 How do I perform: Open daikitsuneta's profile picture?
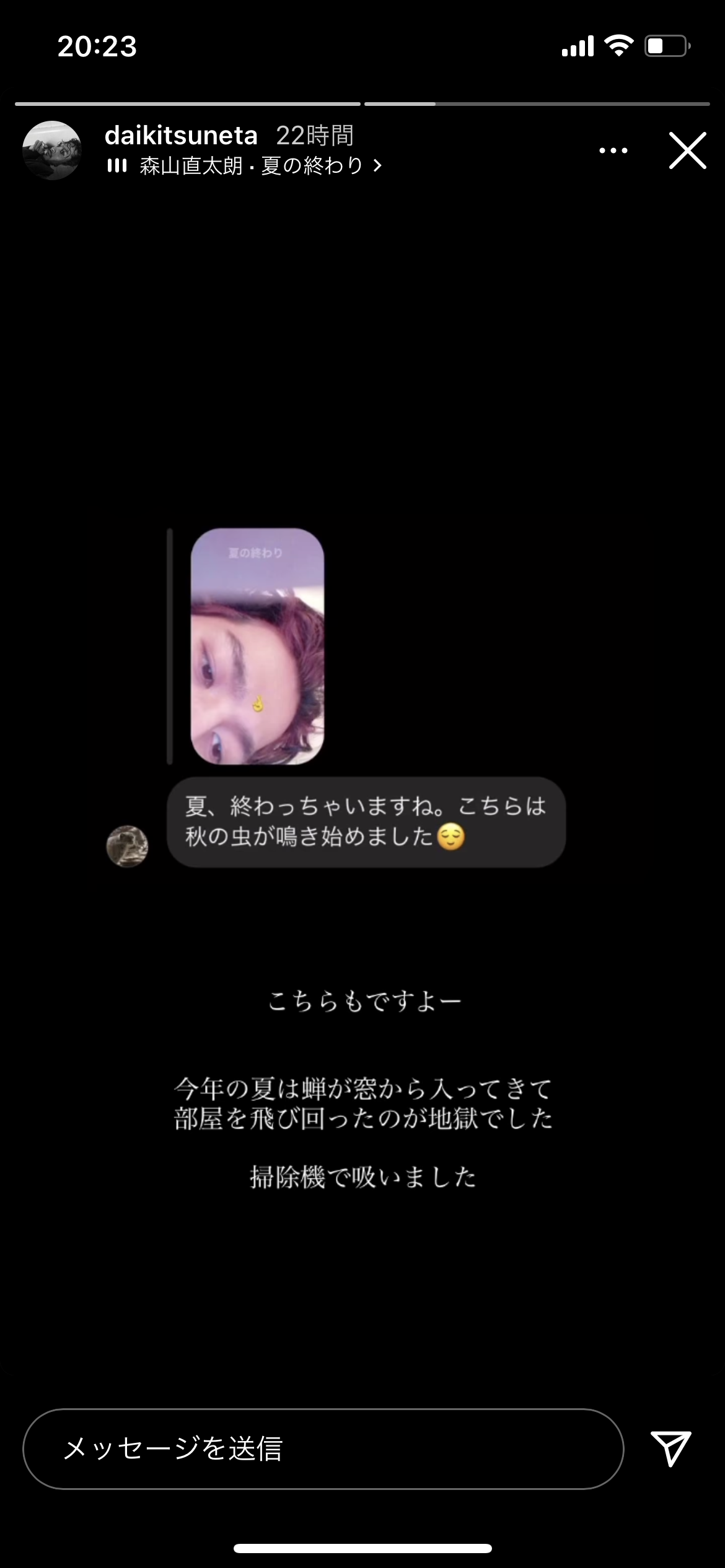click(x=52, y=150)
